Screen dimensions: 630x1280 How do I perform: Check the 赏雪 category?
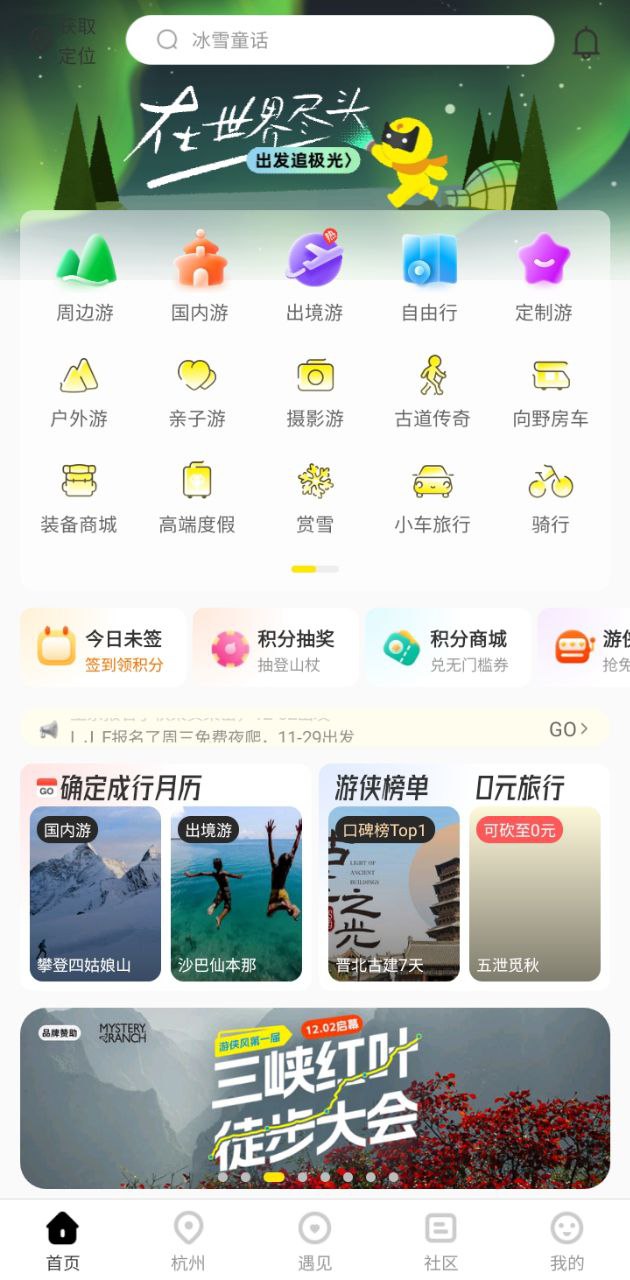point(315,497)
